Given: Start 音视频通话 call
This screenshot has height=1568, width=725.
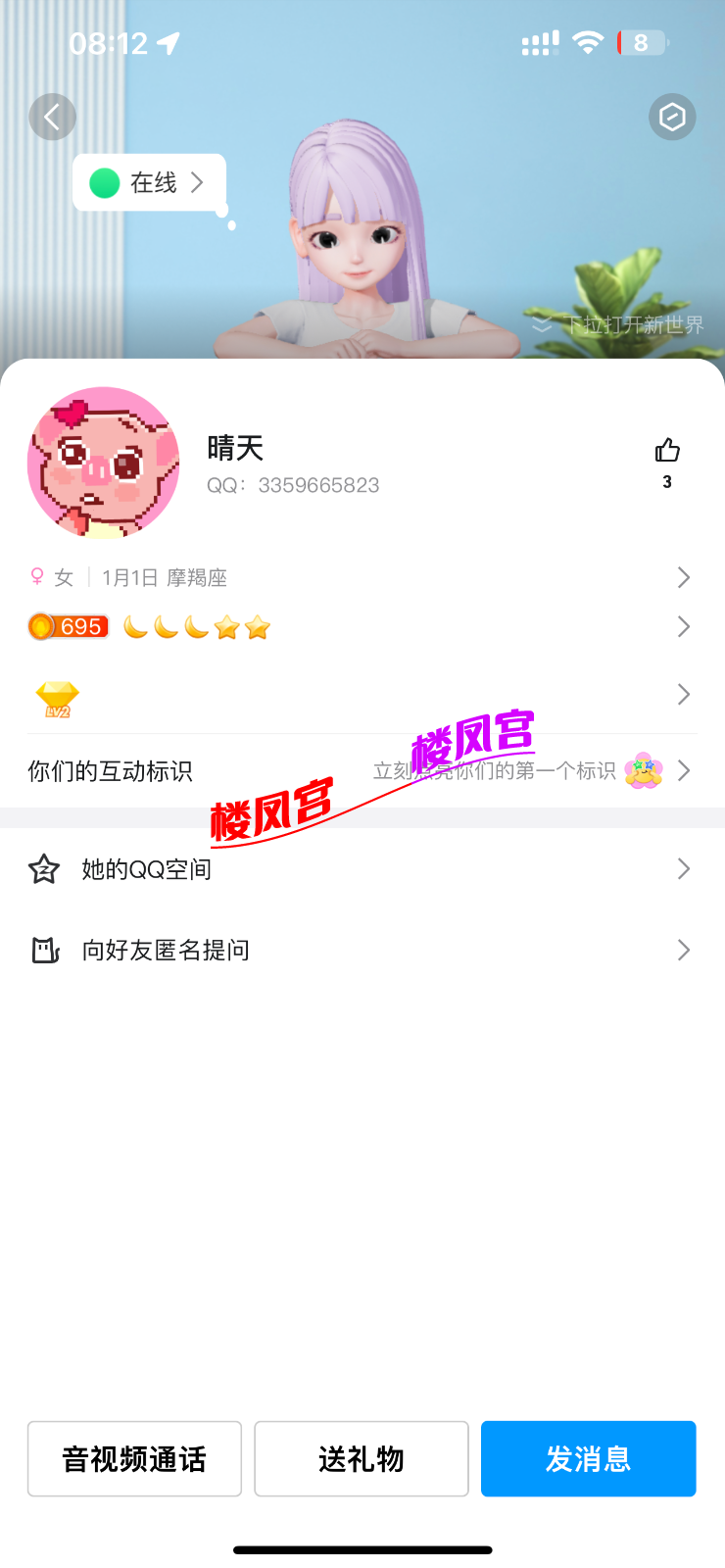Looking at the screenshot, I should click(x=134, y=1459).
